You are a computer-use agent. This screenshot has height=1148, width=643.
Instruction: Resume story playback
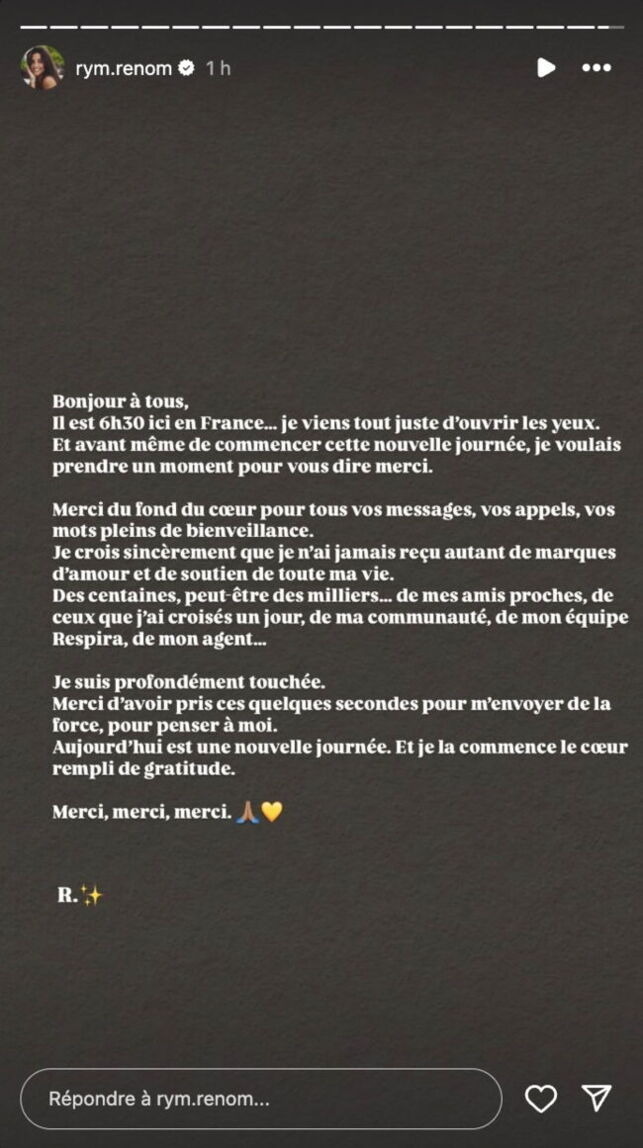click(545, 68)
